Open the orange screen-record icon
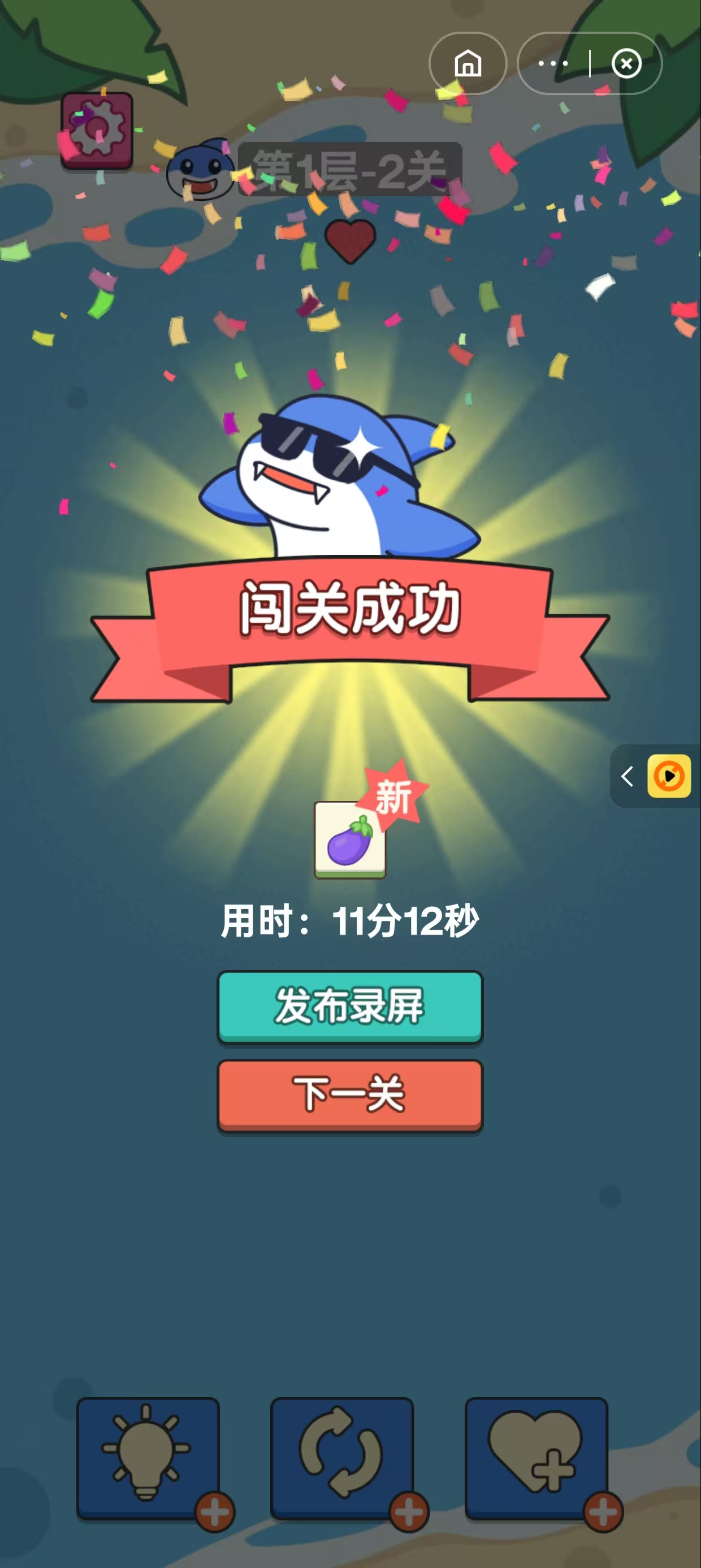The height and width of the screenshot is (1568, 701). pos(669,776)
